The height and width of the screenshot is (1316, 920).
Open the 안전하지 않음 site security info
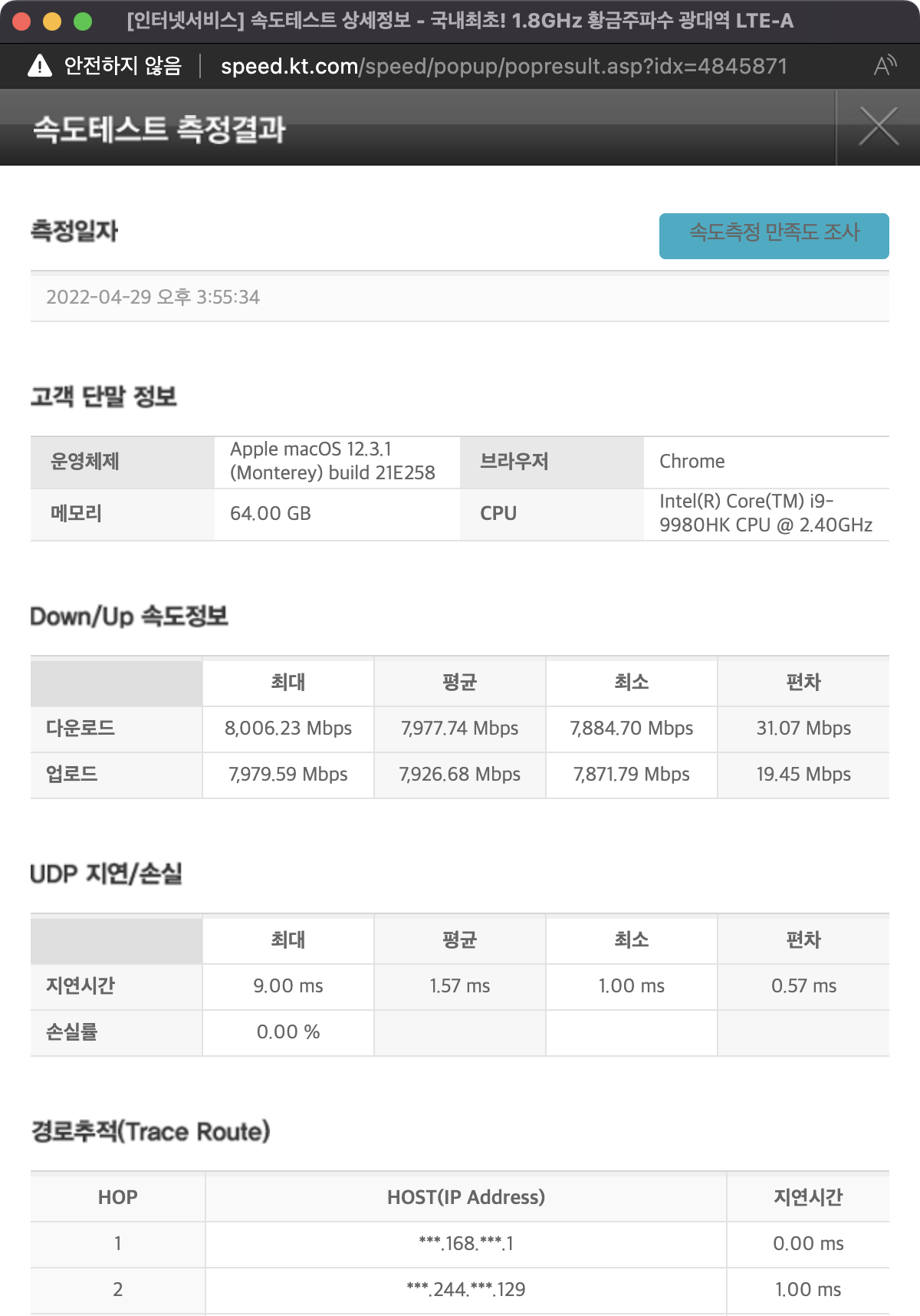tap(105, 67)
